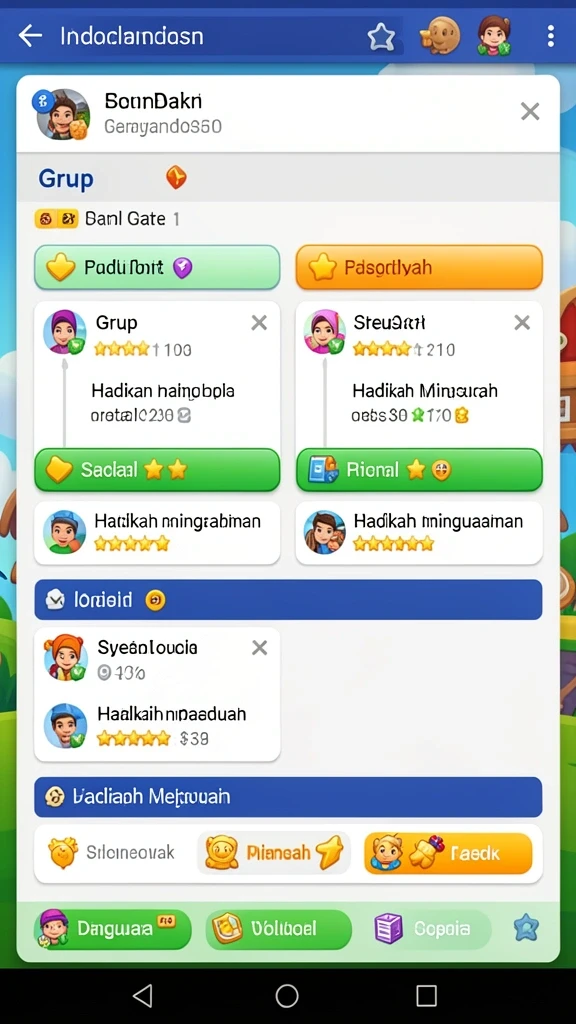Tap the blue star icon at bottom right
576x1024 pixels.
tap(526, 928)
